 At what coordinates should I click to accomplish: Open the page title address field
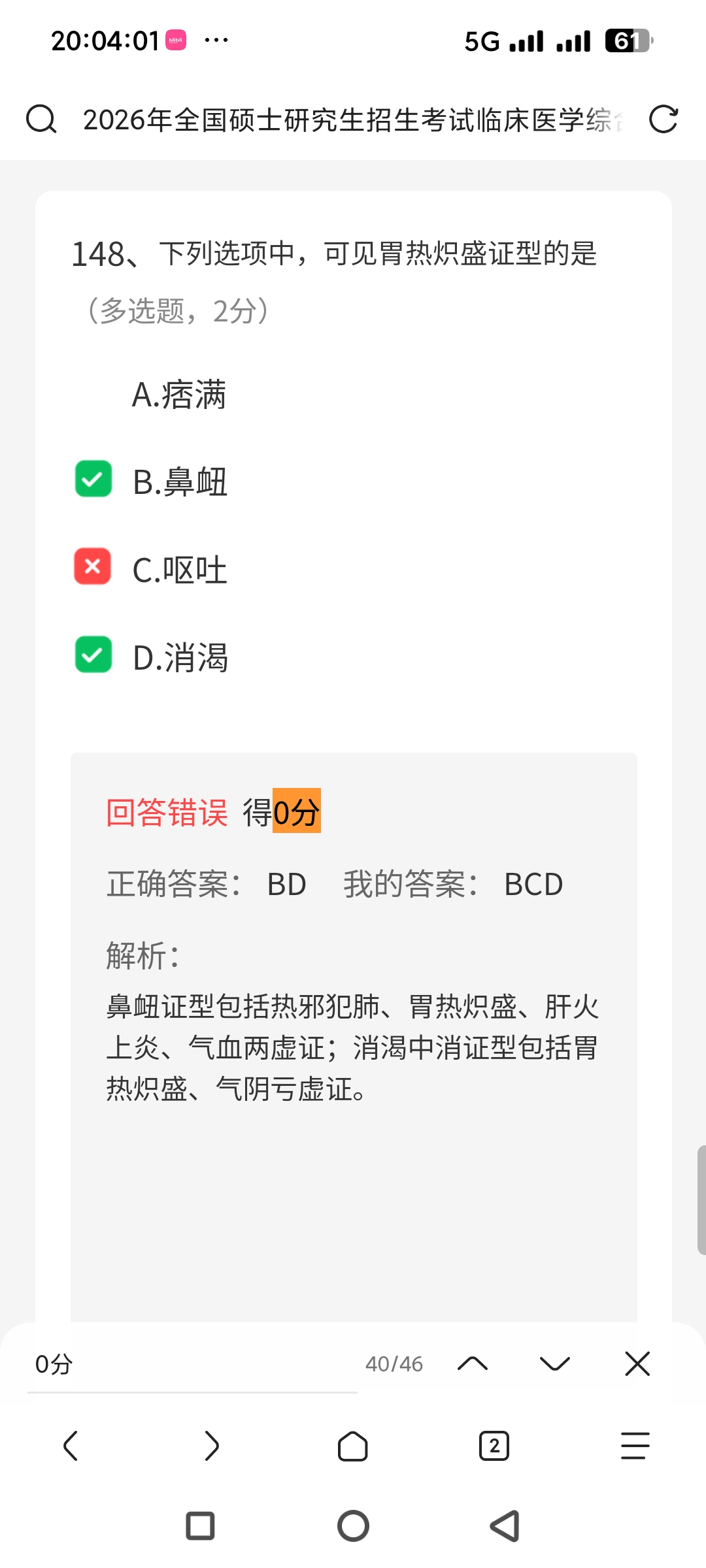click(353, 120)
